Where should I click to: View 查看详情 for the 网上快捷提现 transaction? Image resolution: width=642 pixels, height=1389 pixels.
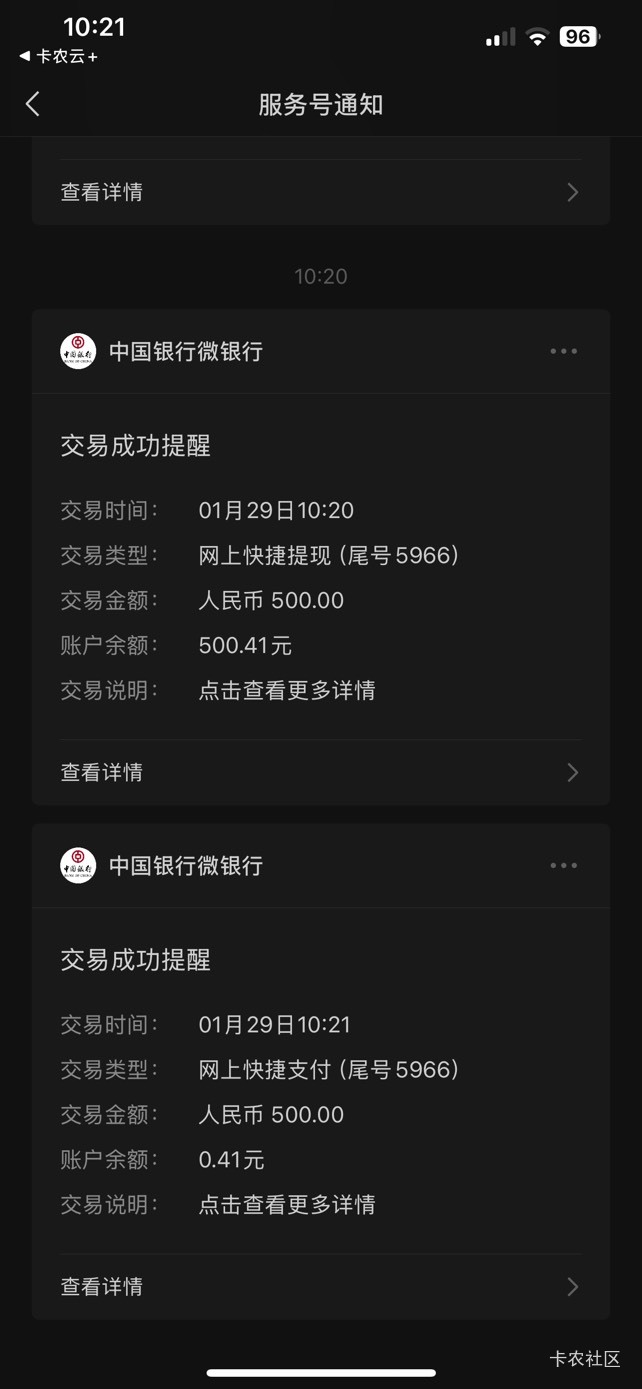pyautogui.click(x=320, y=772)
